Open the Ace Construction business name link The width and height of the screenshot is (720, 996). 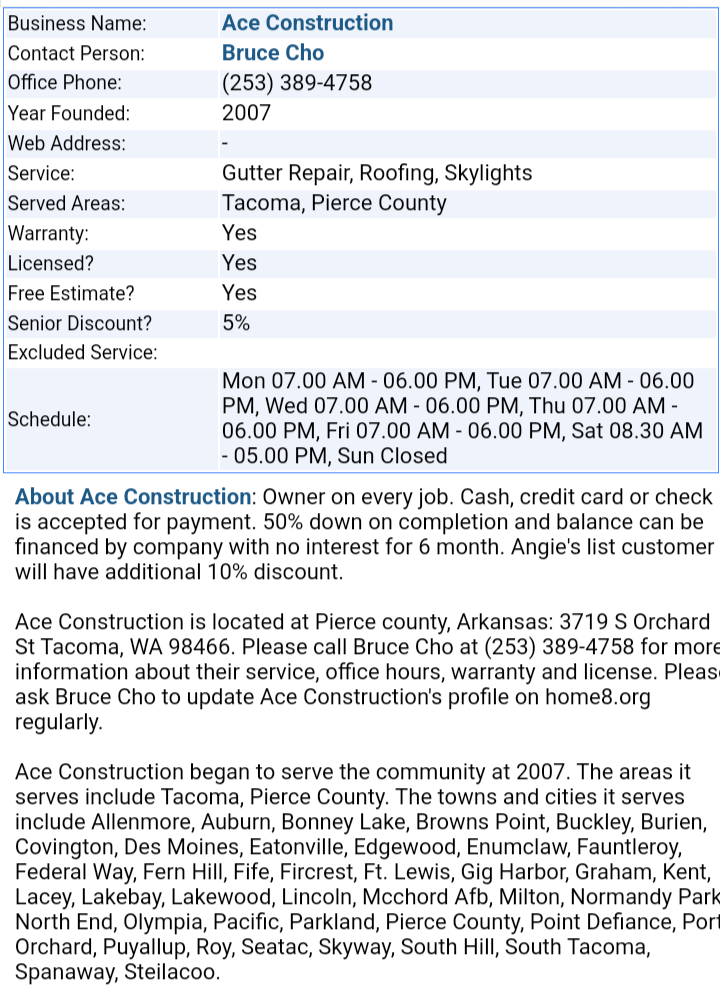[307, 23]
